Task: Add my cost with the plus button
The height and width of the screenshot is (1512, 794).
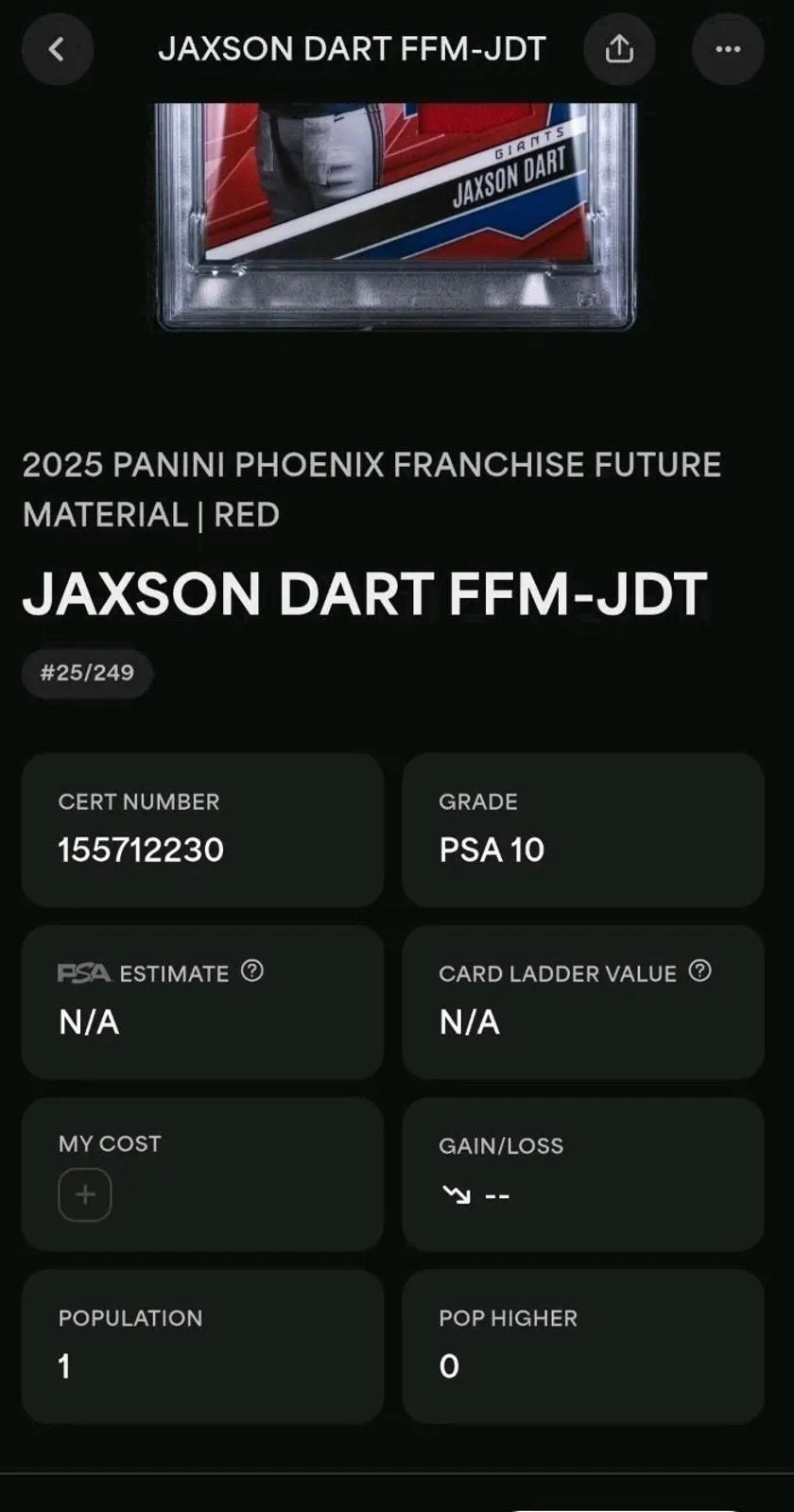Action: 85,1195
